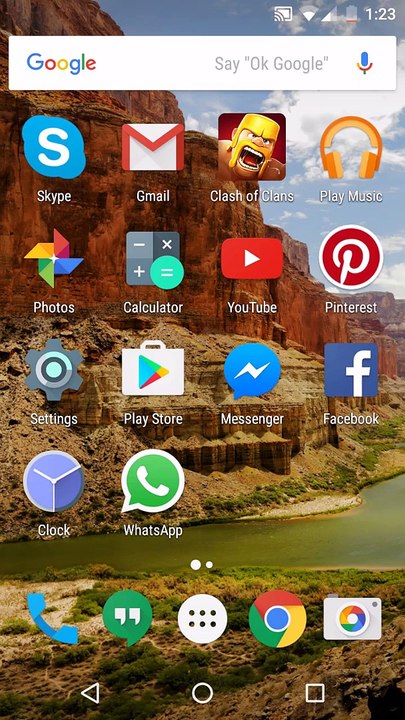Image resolution: width=405 pixels, height=720 pixels.
Task: Tap the system back button
Action: (x=90, y=692)
